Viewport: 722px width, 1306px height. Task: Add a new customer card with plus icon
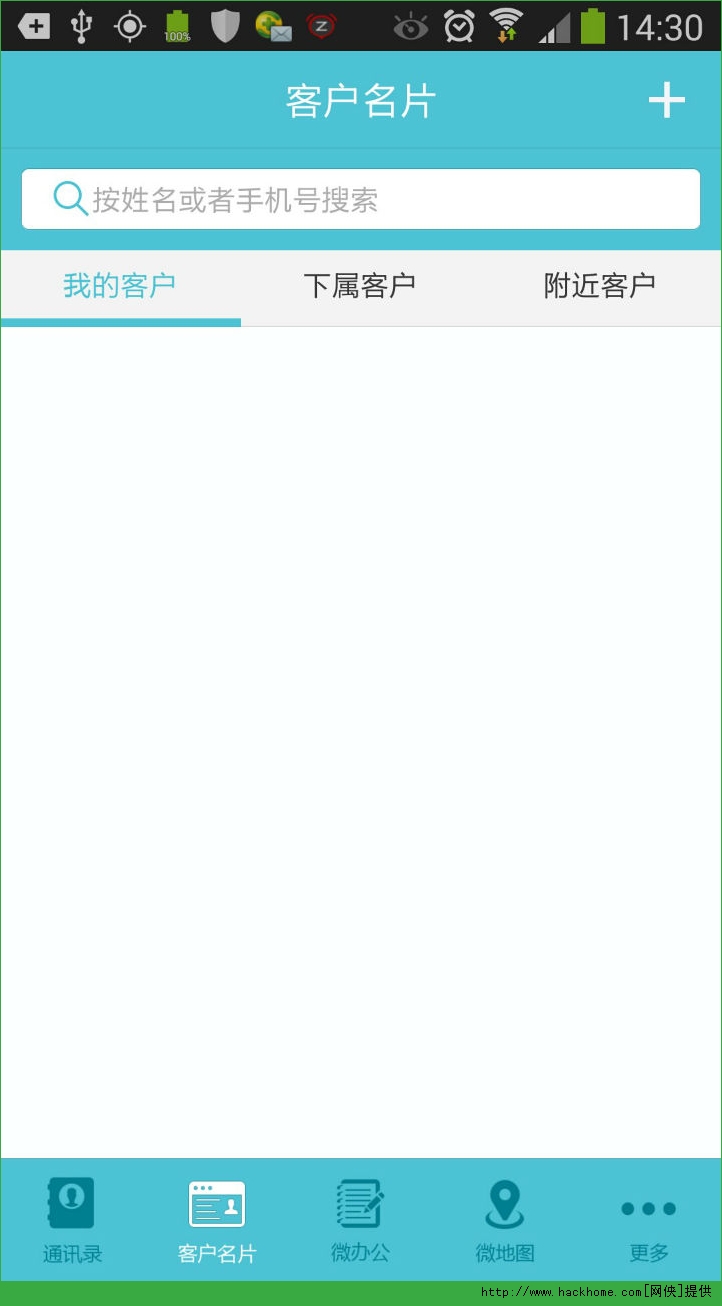coord(666,100)
